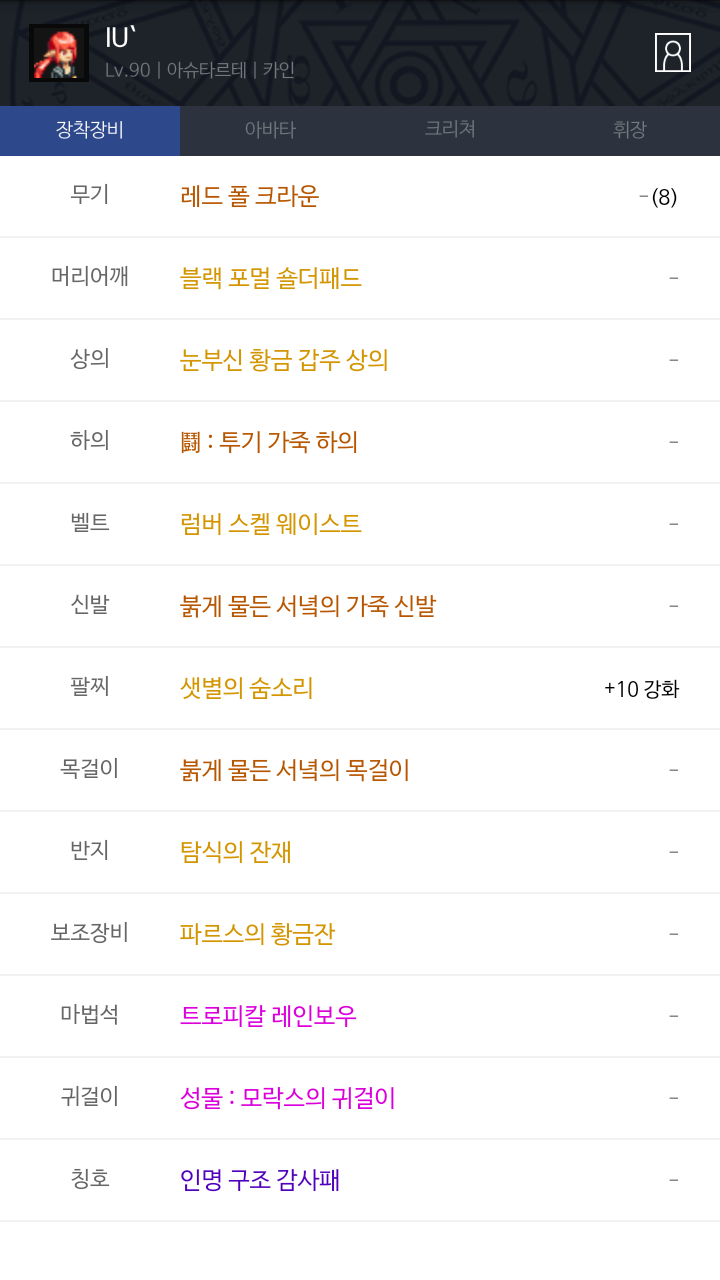
Task: Open 럼버 스켈 웨이스트 belt
Action: coord(271,524)
